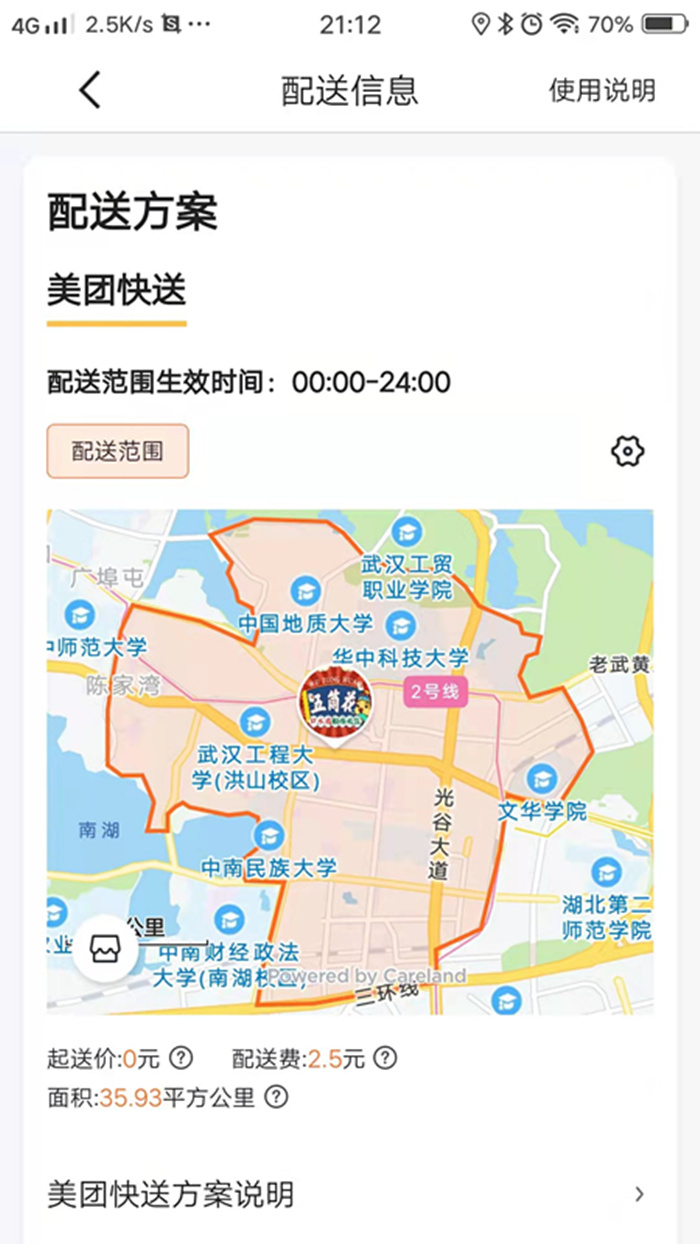This screenshot has height=1244, width=700.
Task: Tap the shop locate button on map
Action: coord(105,948)
